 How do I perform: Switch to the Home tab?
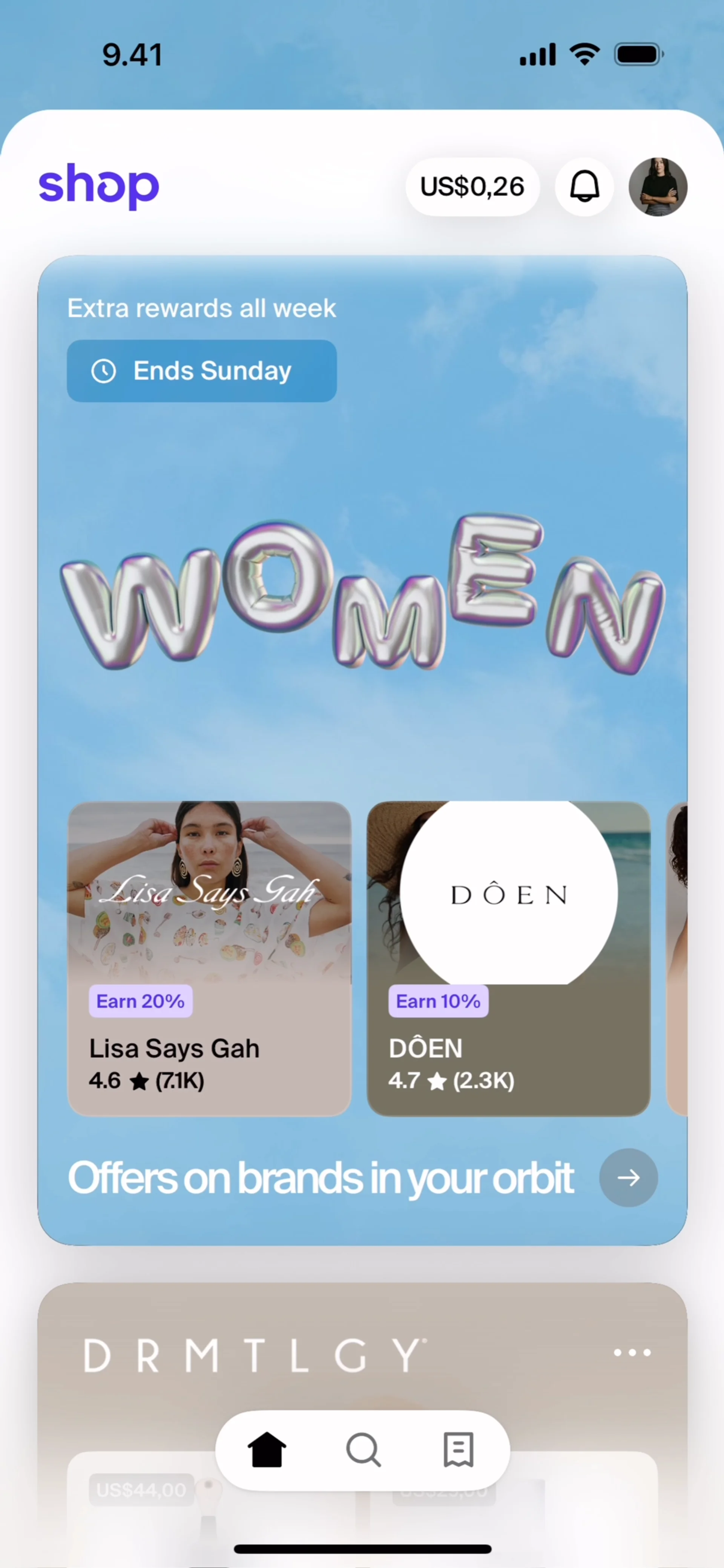pos(267,1450)
